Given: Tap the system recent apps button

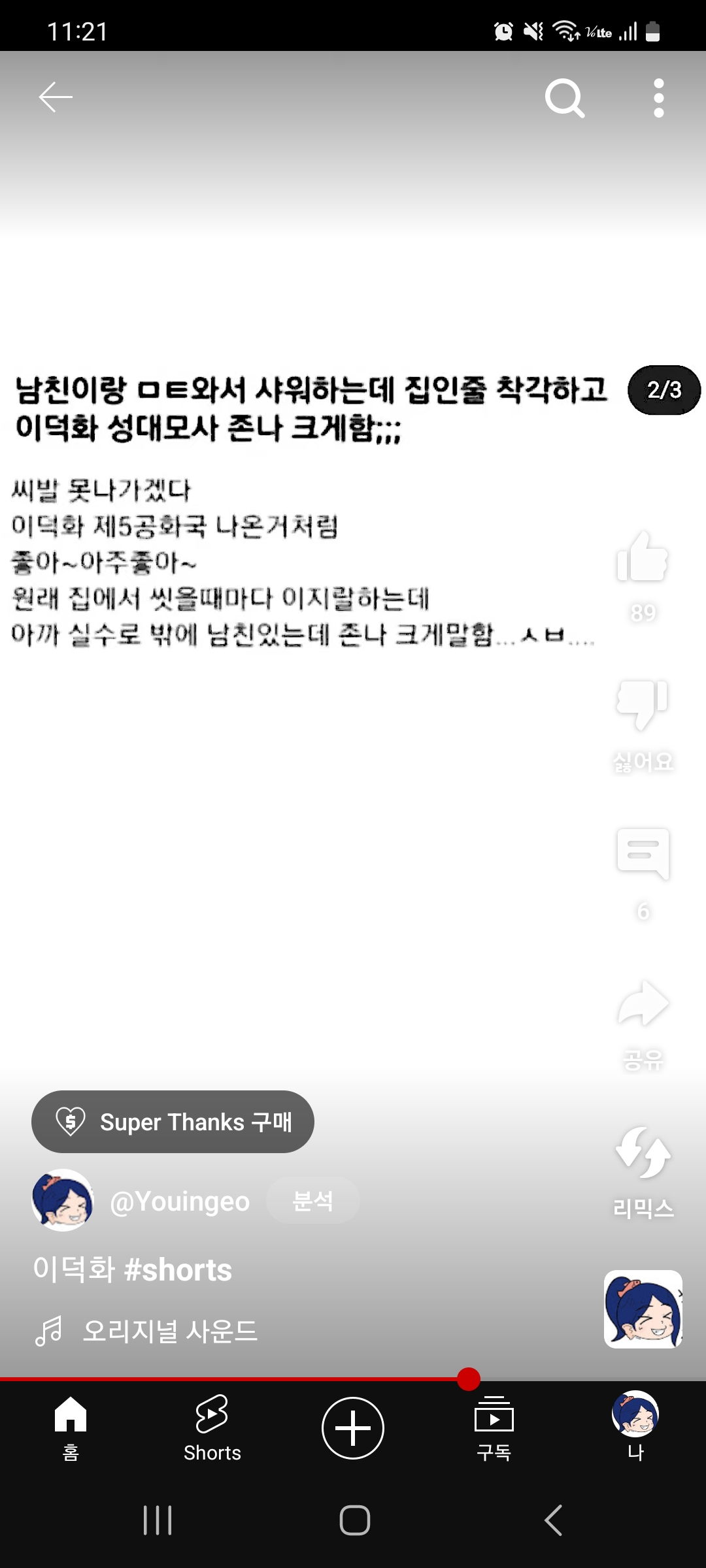Looking at the screenshot, I should point(158,1520).
